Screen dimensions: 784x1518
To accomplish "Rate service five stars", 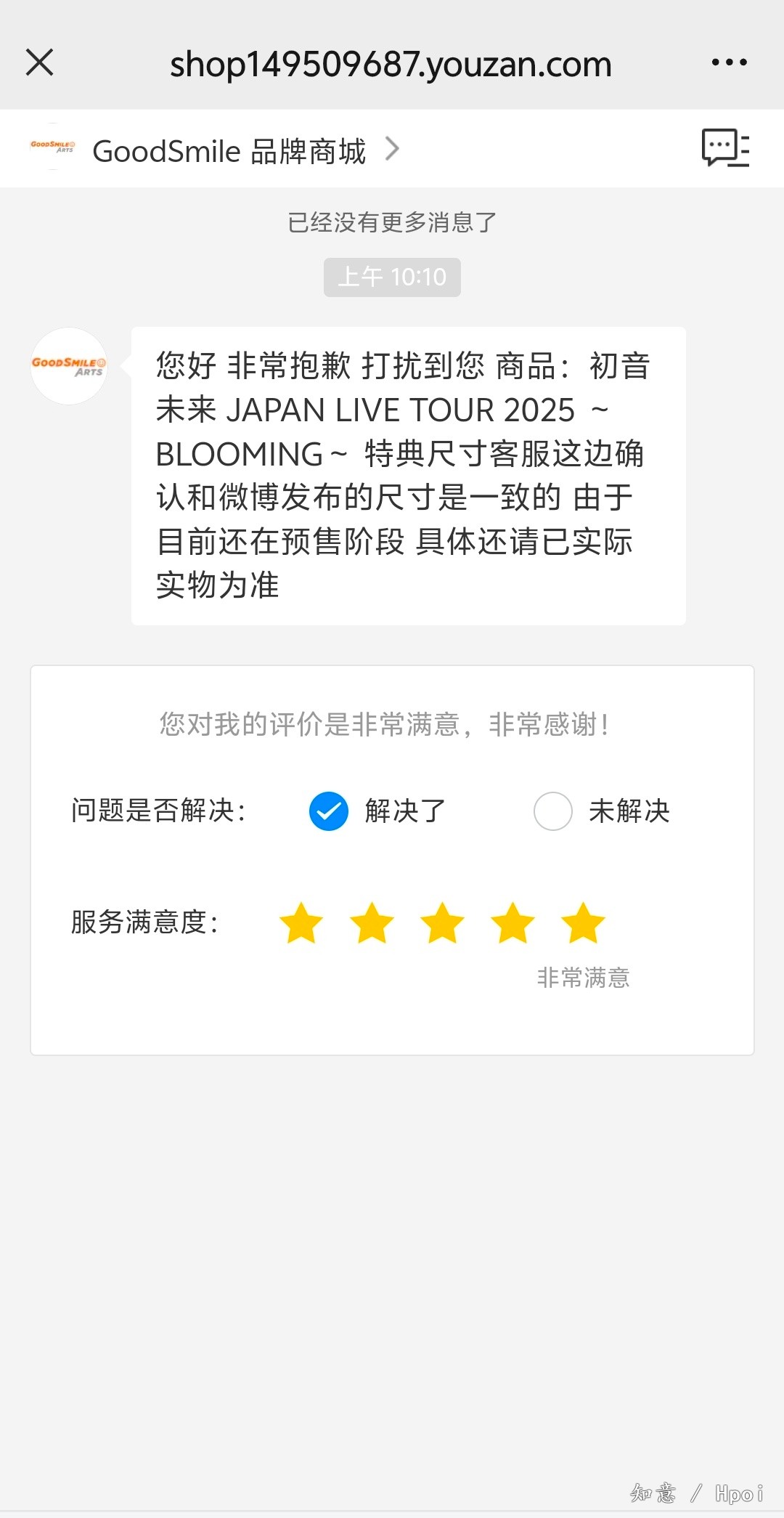I will point(583,923).
